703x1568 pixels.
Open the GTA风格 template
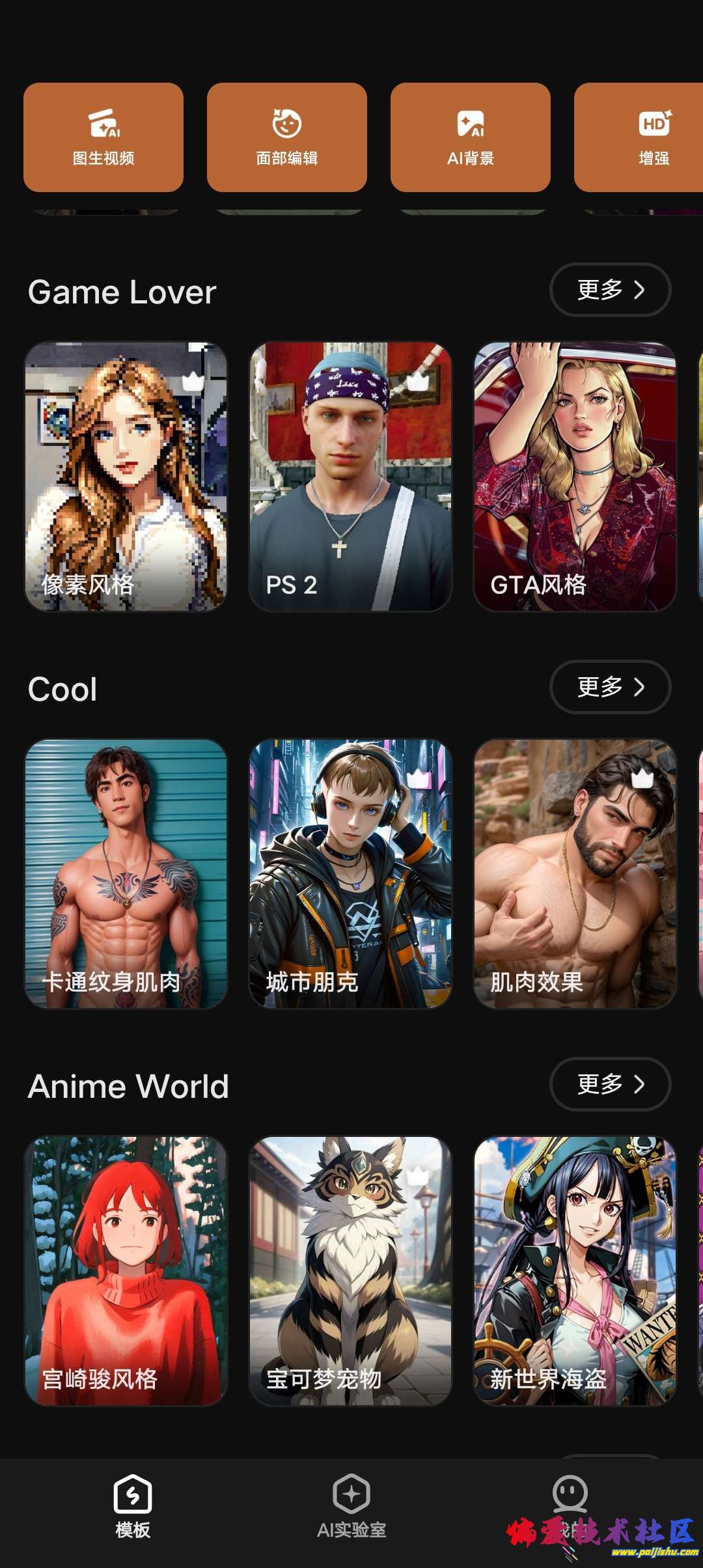[575, 477]
